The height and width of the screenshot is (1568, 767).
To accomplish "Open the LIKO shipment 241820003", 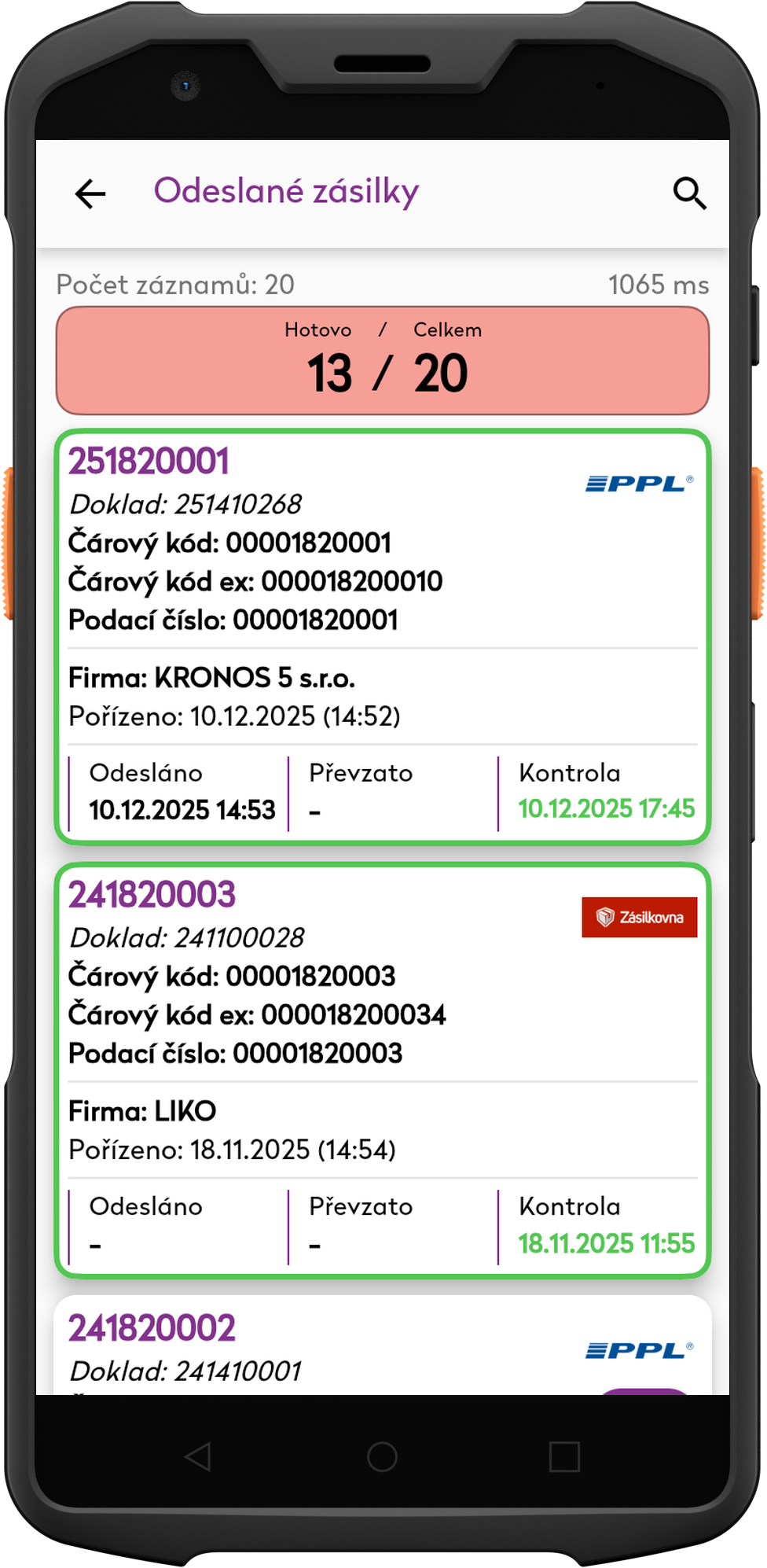I will pos(383,1070).
